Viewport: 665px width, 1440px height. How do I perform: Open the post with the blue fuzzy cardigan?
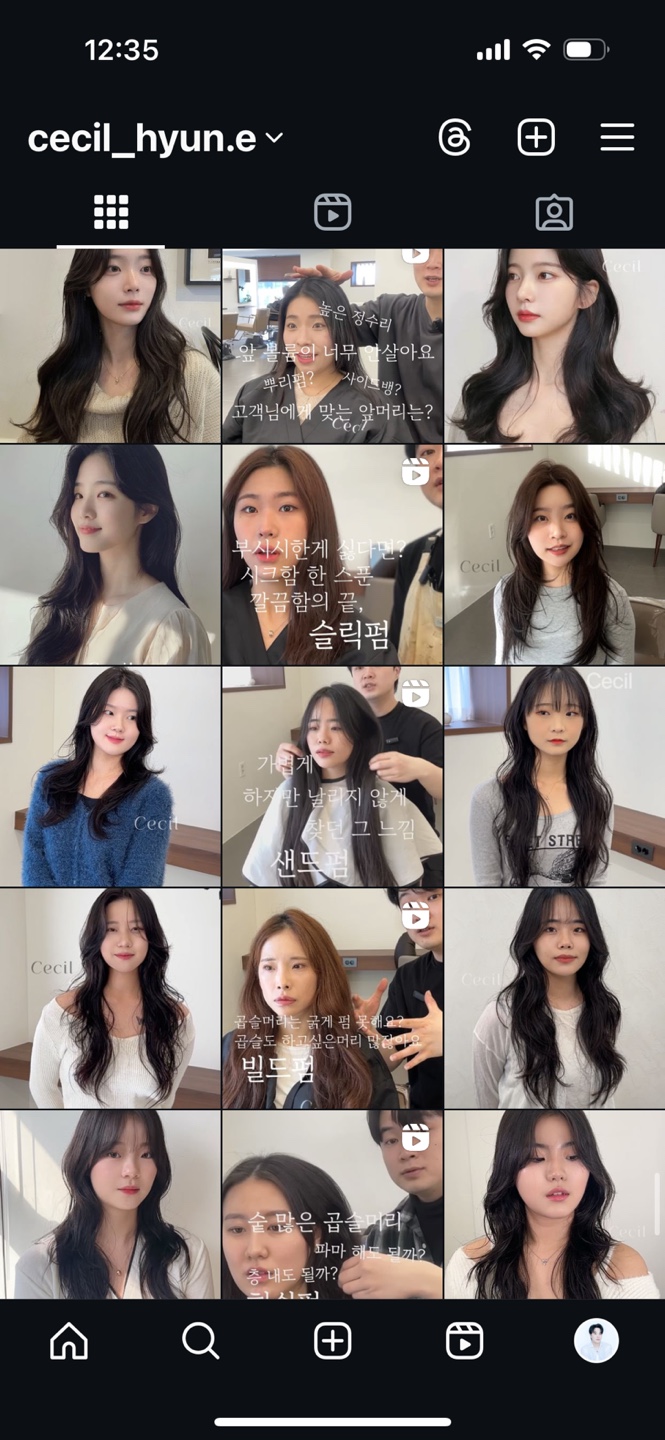click(110, 777)
